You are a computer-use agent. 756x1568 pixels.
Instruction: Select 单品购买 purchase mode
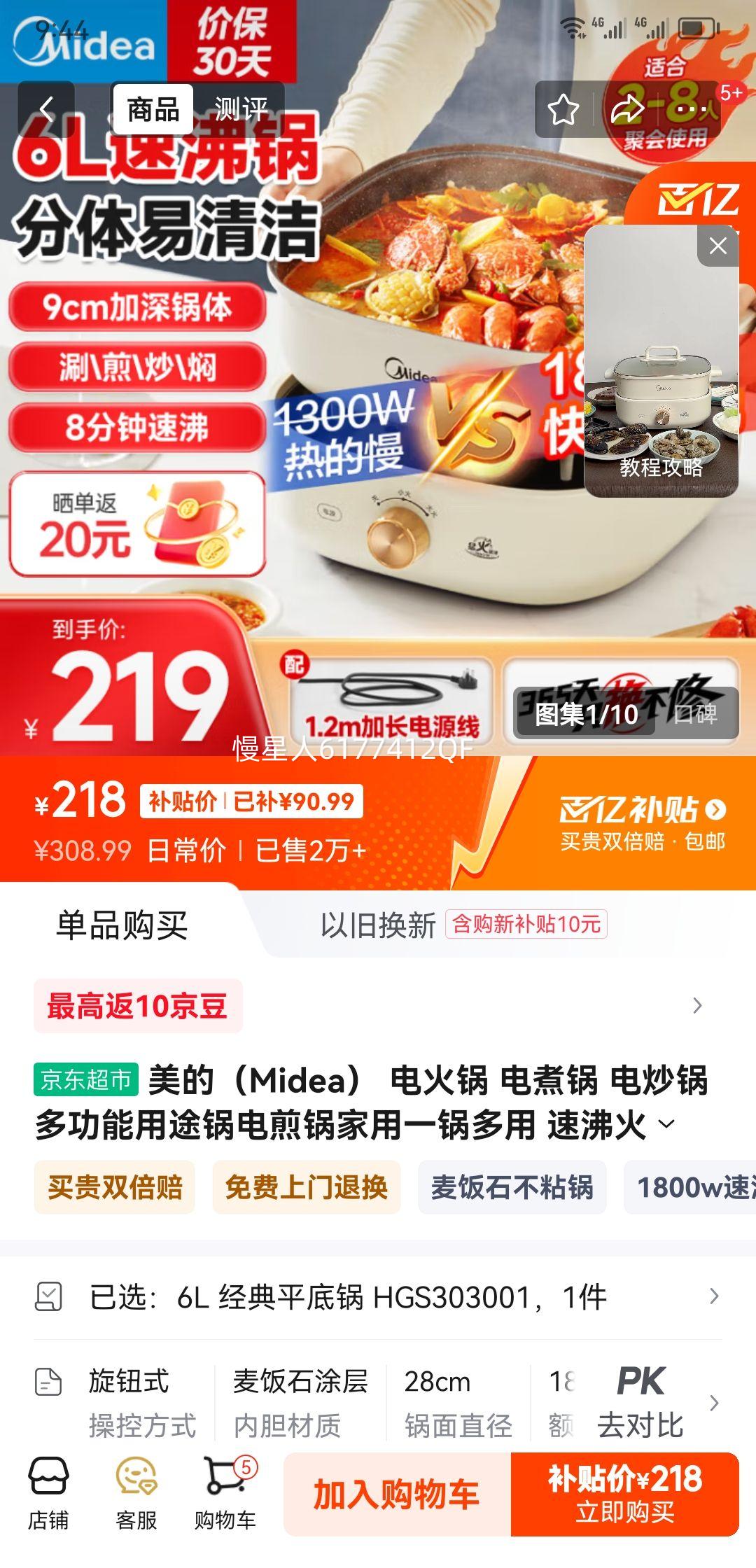point(122,924)
